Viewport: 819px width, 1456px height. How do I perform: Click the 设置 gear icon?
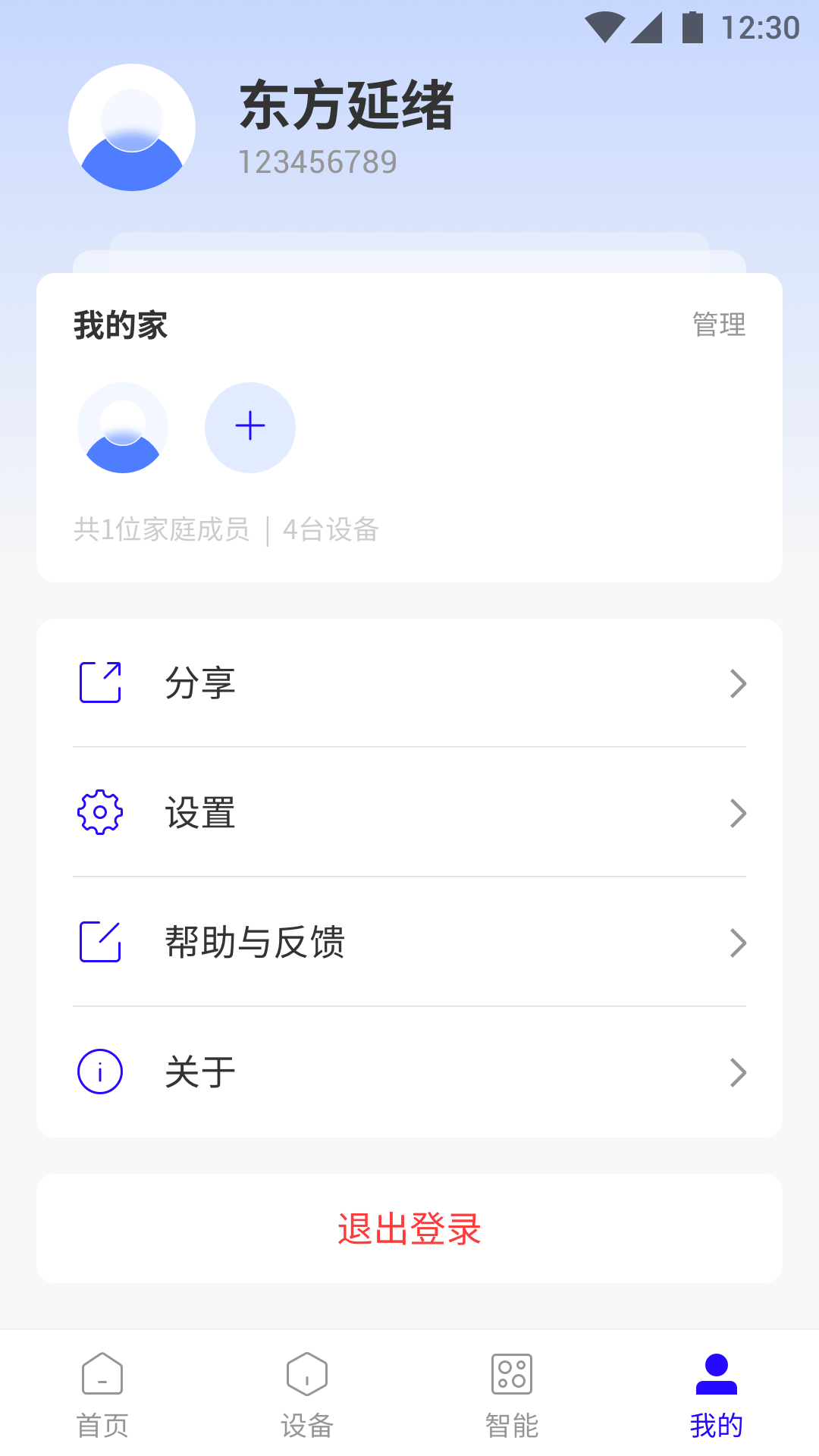click(99, 813)
